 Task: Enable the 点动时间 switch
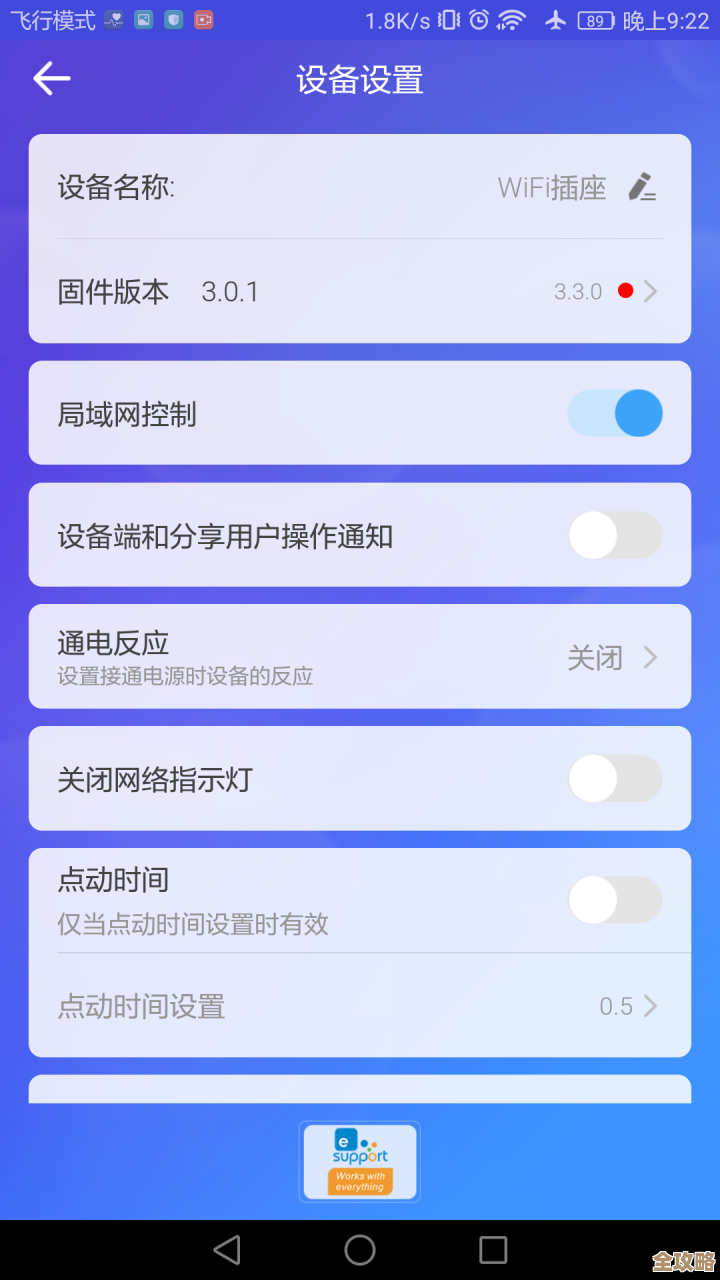[x=614, y=899]
